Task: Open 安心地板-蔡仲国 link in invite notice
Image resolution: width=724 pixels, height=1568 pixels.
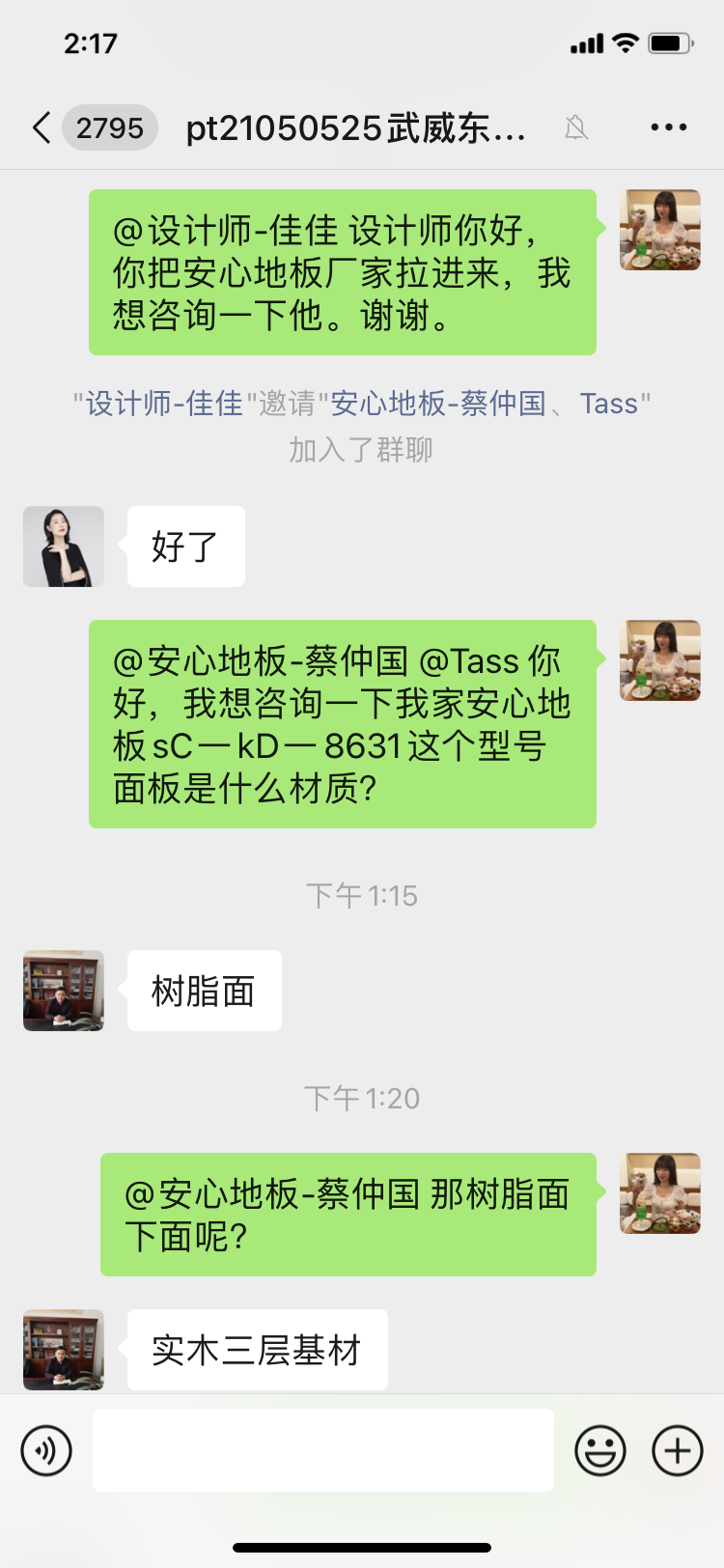Action: point(438,404)
